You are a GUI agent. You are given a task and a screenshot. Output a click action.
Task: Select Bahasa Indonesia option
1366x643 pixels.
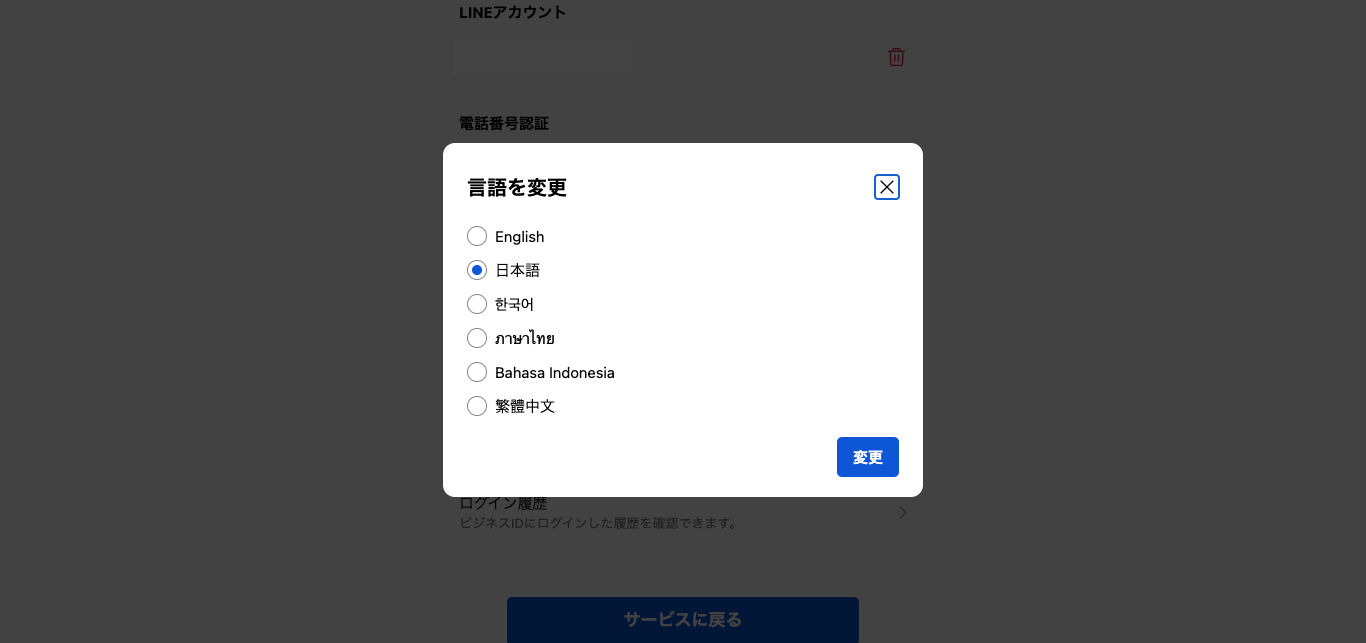(x=477, y=372)
